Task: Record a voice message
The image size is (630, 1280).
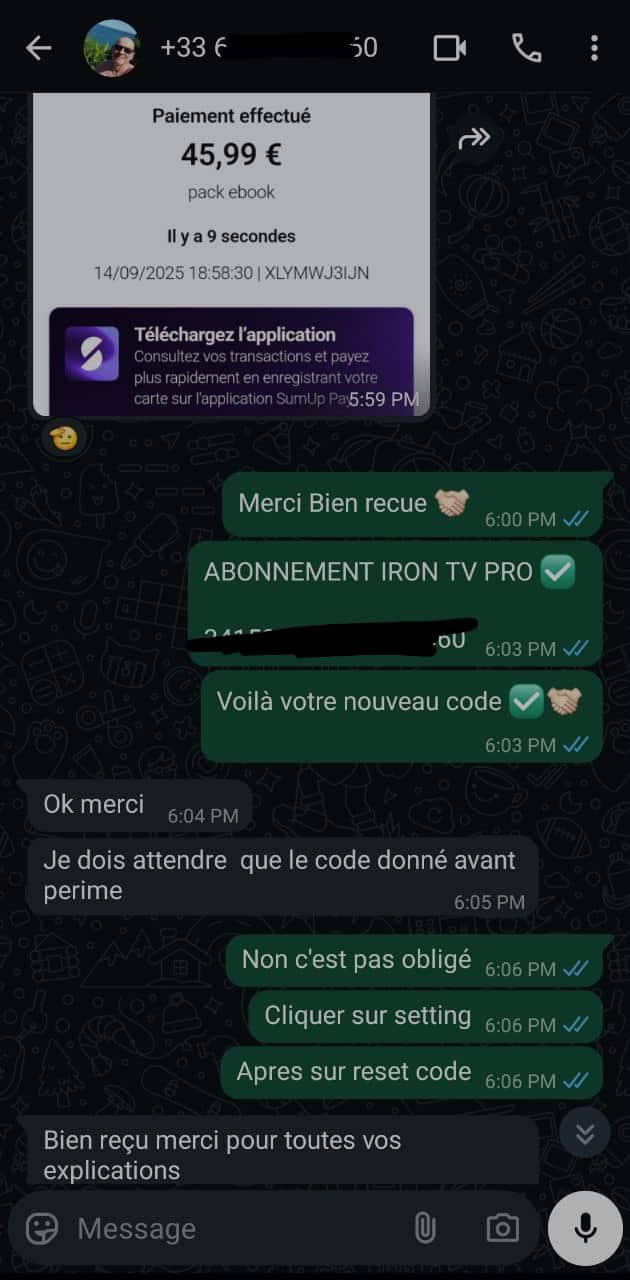Action: 586,1228
